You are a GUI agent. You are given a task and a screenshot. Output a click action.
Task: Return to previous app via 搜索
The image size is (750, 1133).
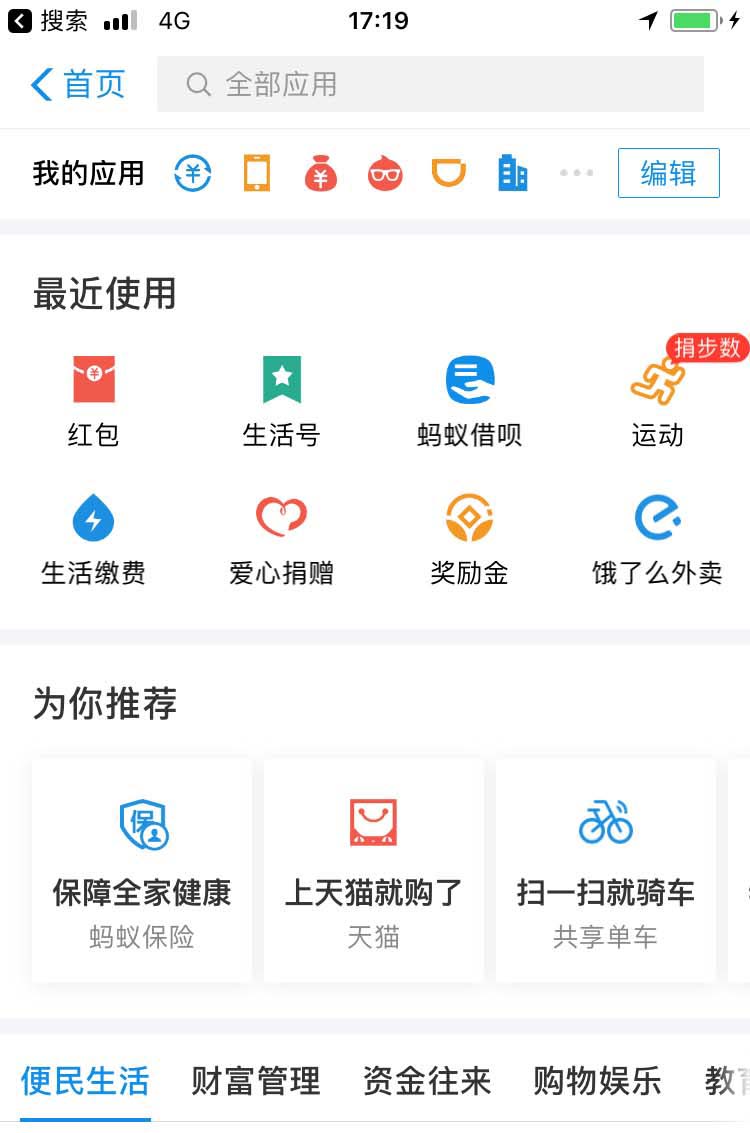[x=48, y=21]
